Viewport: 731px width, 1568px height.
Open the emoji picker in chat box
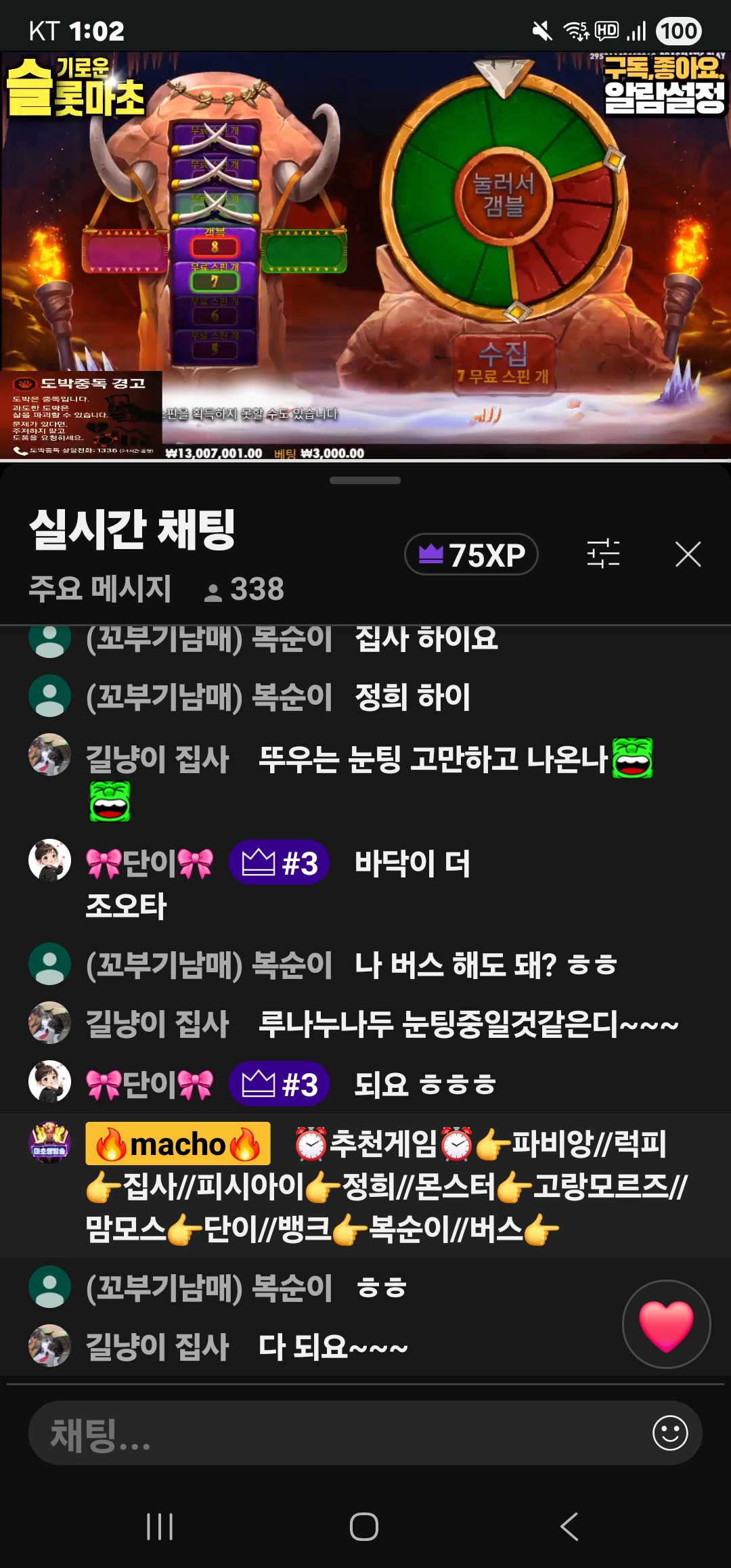point(669,1433)
